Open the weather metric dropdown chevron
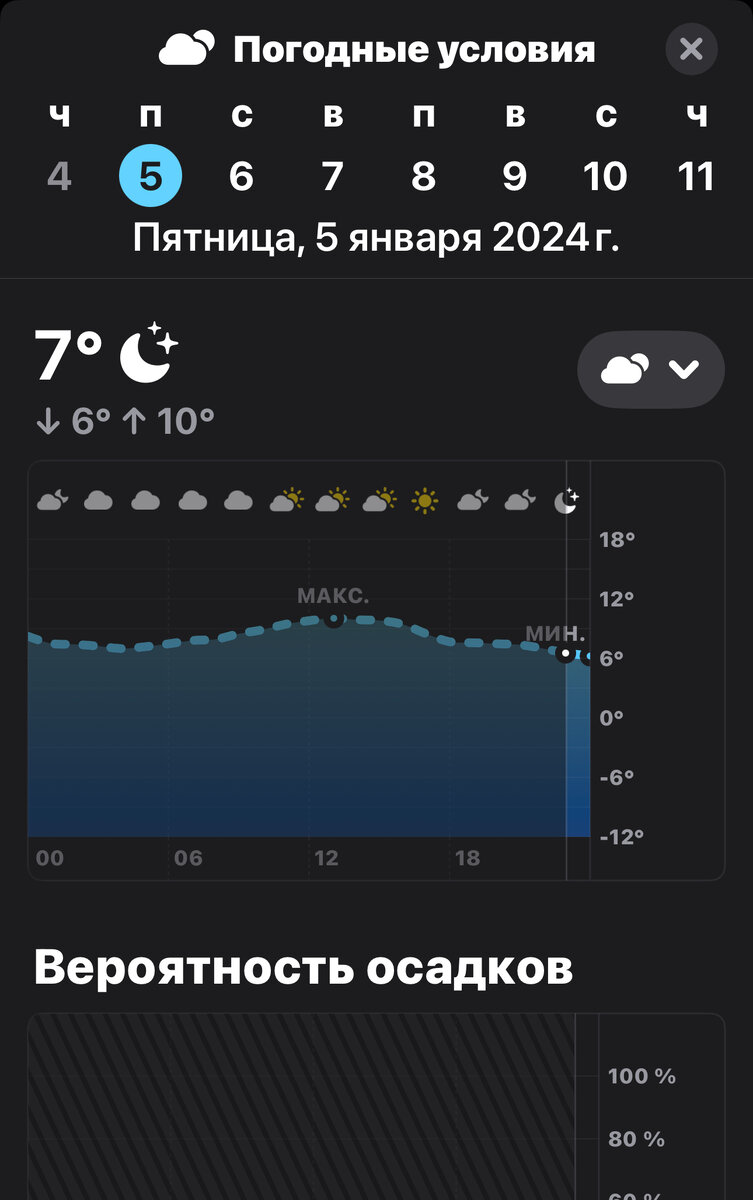This screenshot has height=1200, width=753. click(x=684, y=369)
